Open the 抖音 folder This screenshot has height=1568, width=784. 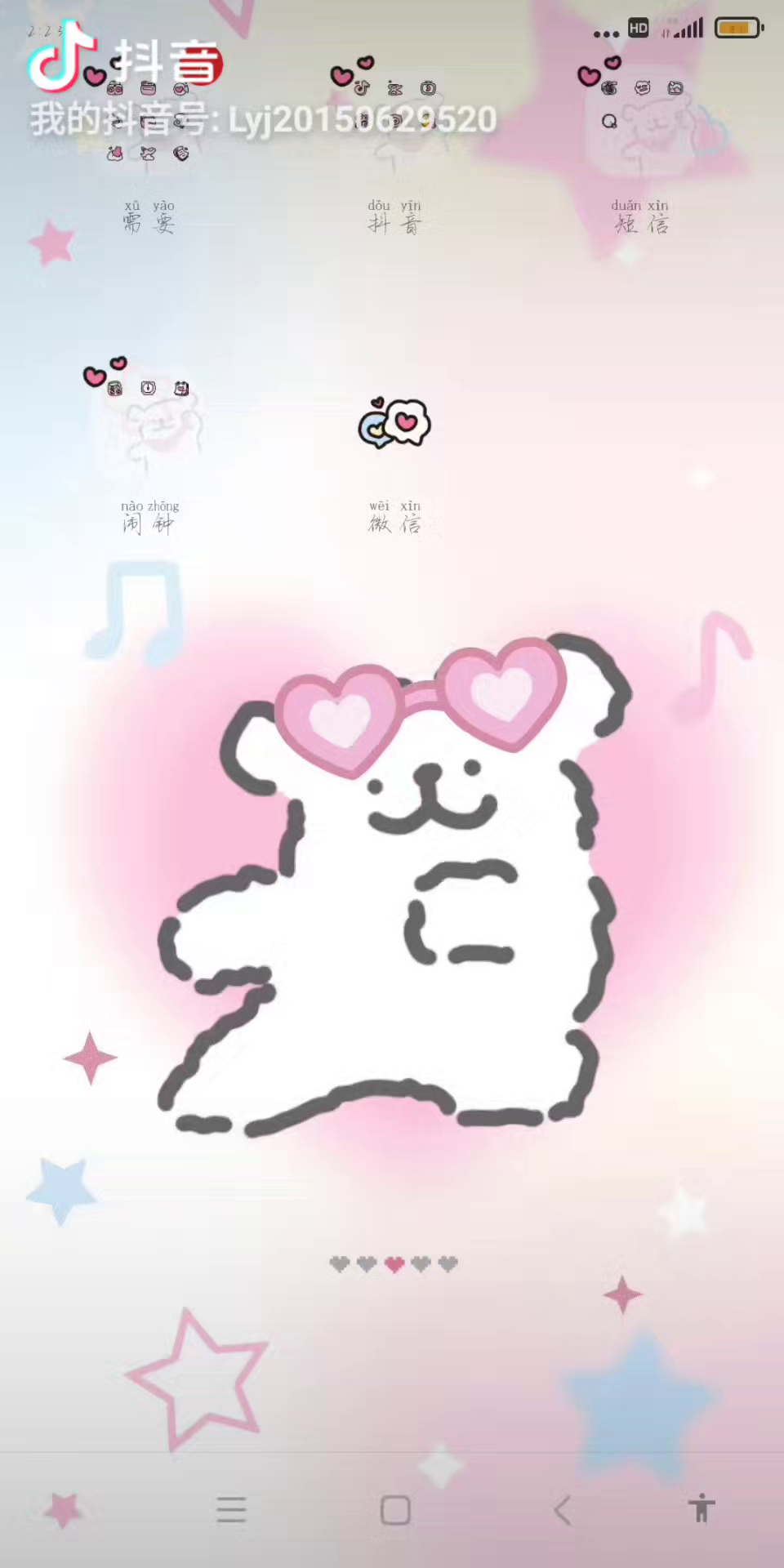[394, 122]
